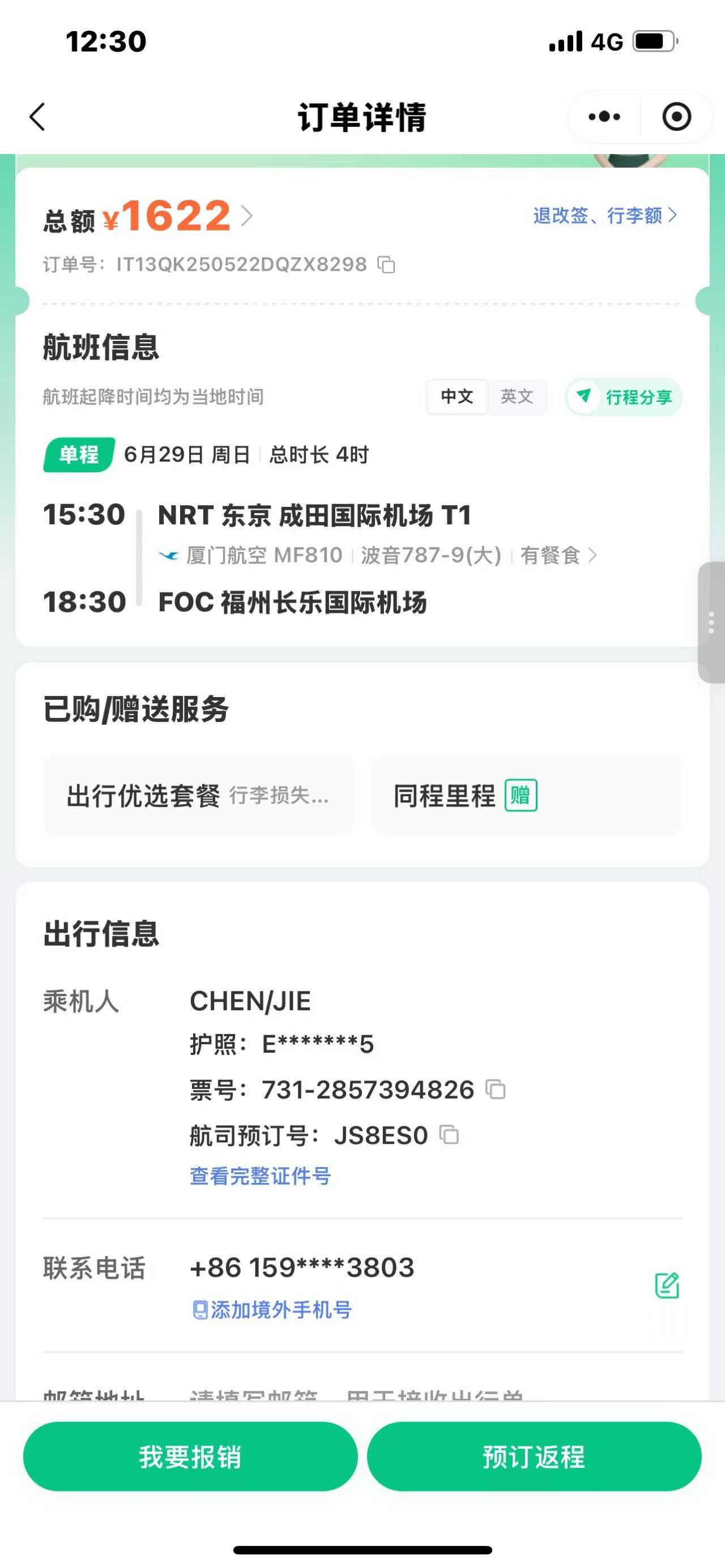Switch flight info language to 英文
Image resolution: width=725 pixels, height=1568 pixels.
point(516,397)
